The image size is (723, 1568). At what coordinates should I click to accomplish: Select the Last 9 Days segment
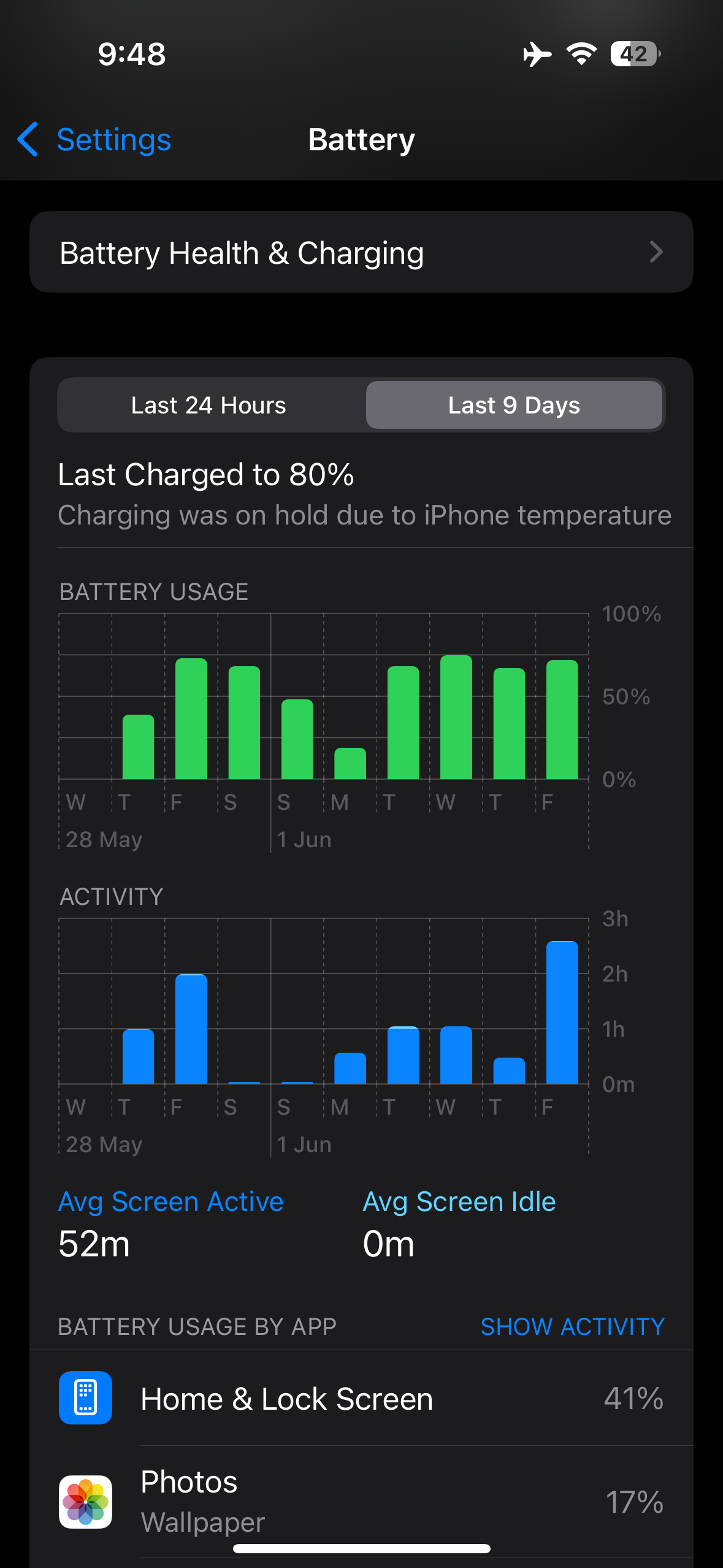tap(514, 405)
